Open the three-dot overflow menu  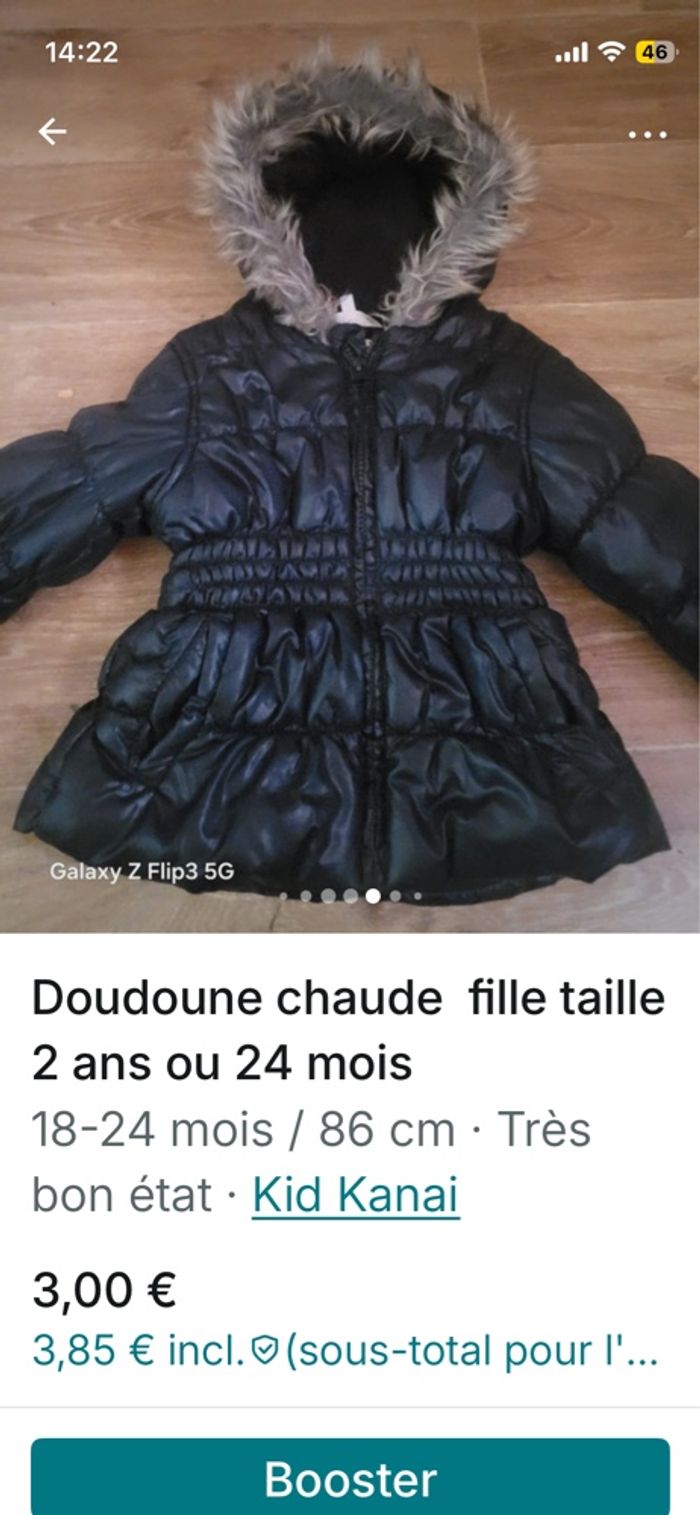point(647,134)
